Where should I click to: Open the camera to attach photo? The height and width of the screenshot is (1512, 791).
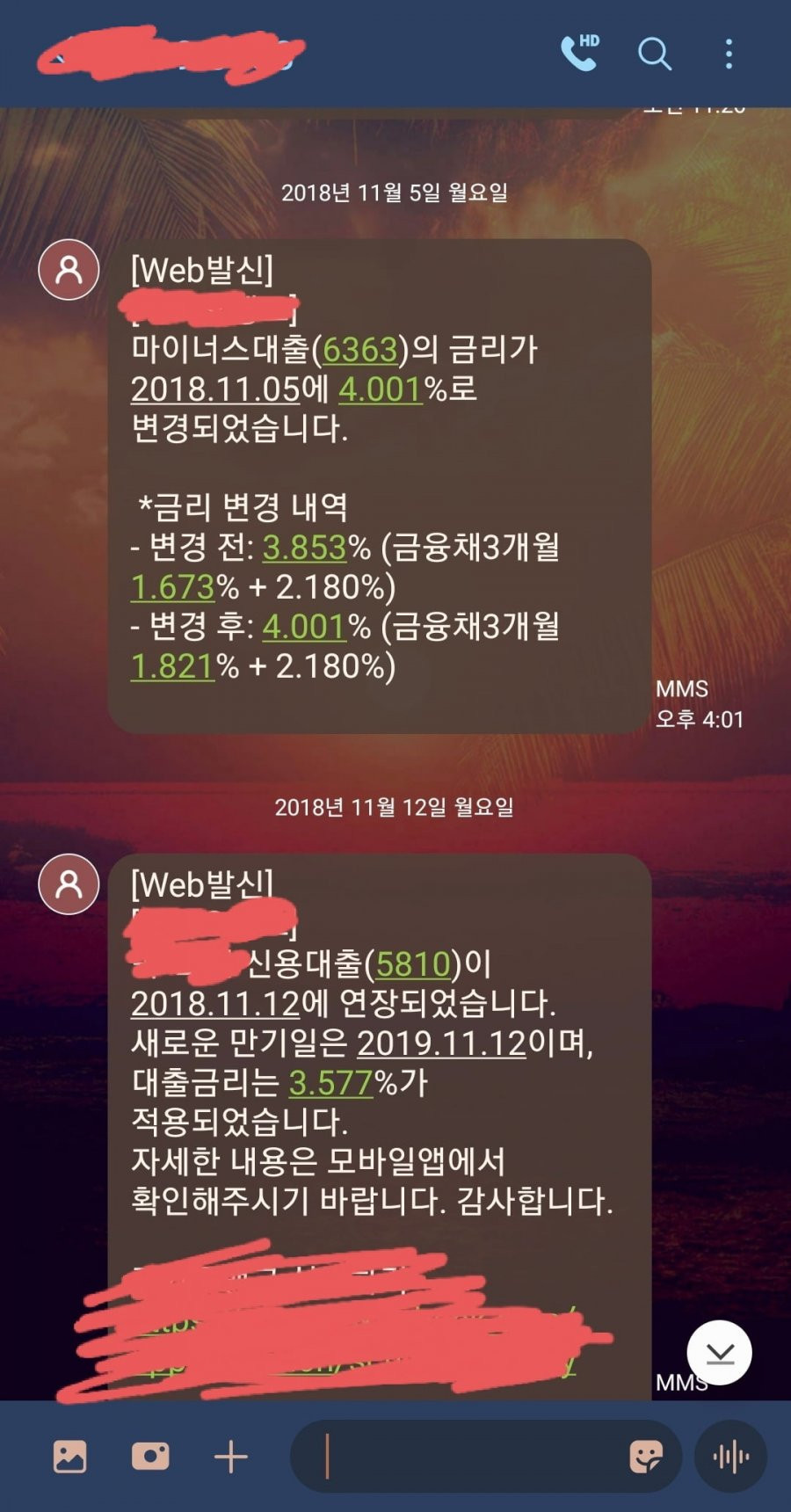[150, 1457]
